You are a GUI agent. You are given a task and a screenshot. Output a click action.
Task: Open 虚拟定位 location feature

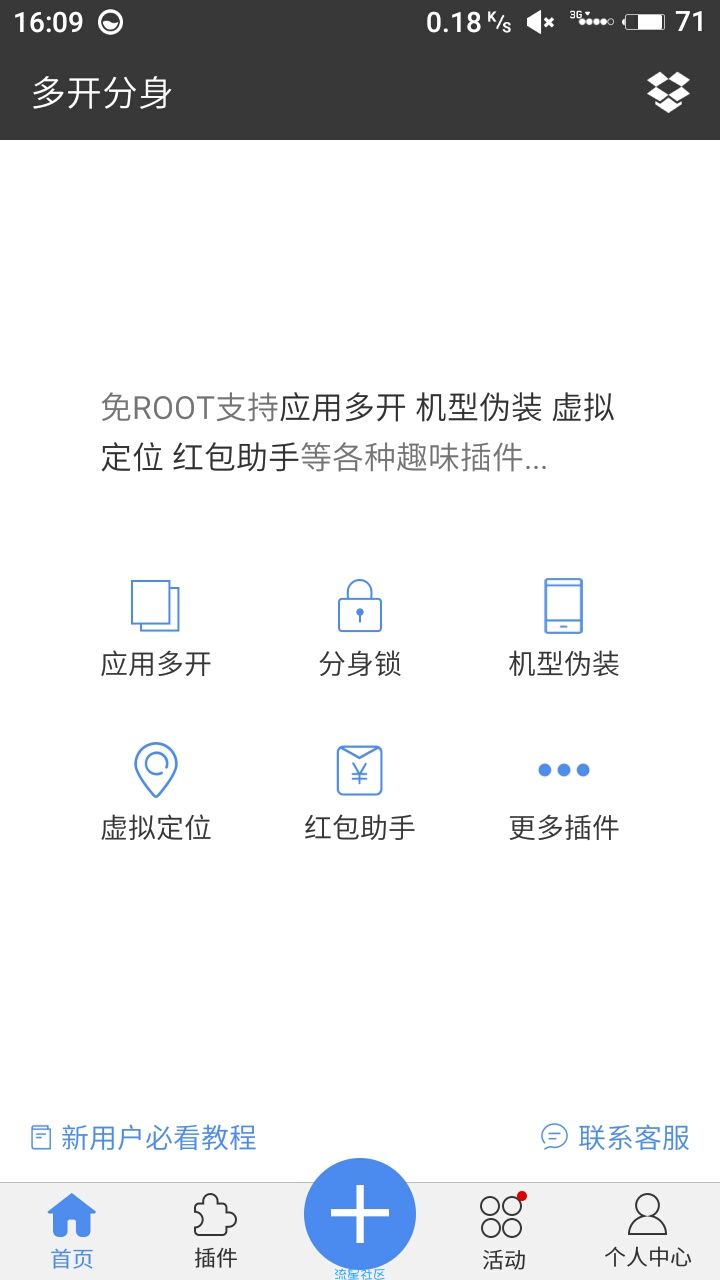(x=156, y=792)
